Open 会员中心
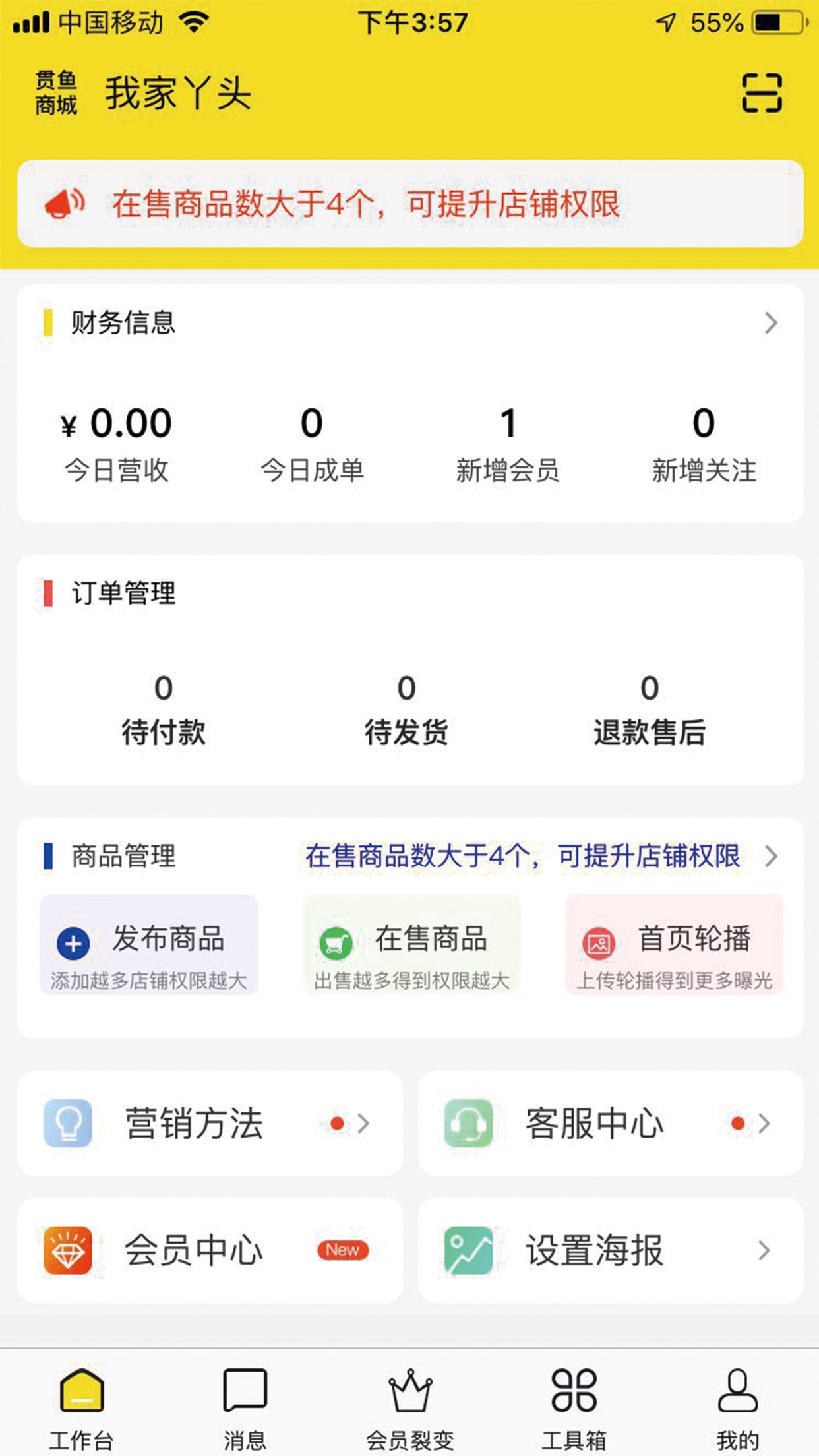This screenshot has width=819, height=1456. (210, 1250)
